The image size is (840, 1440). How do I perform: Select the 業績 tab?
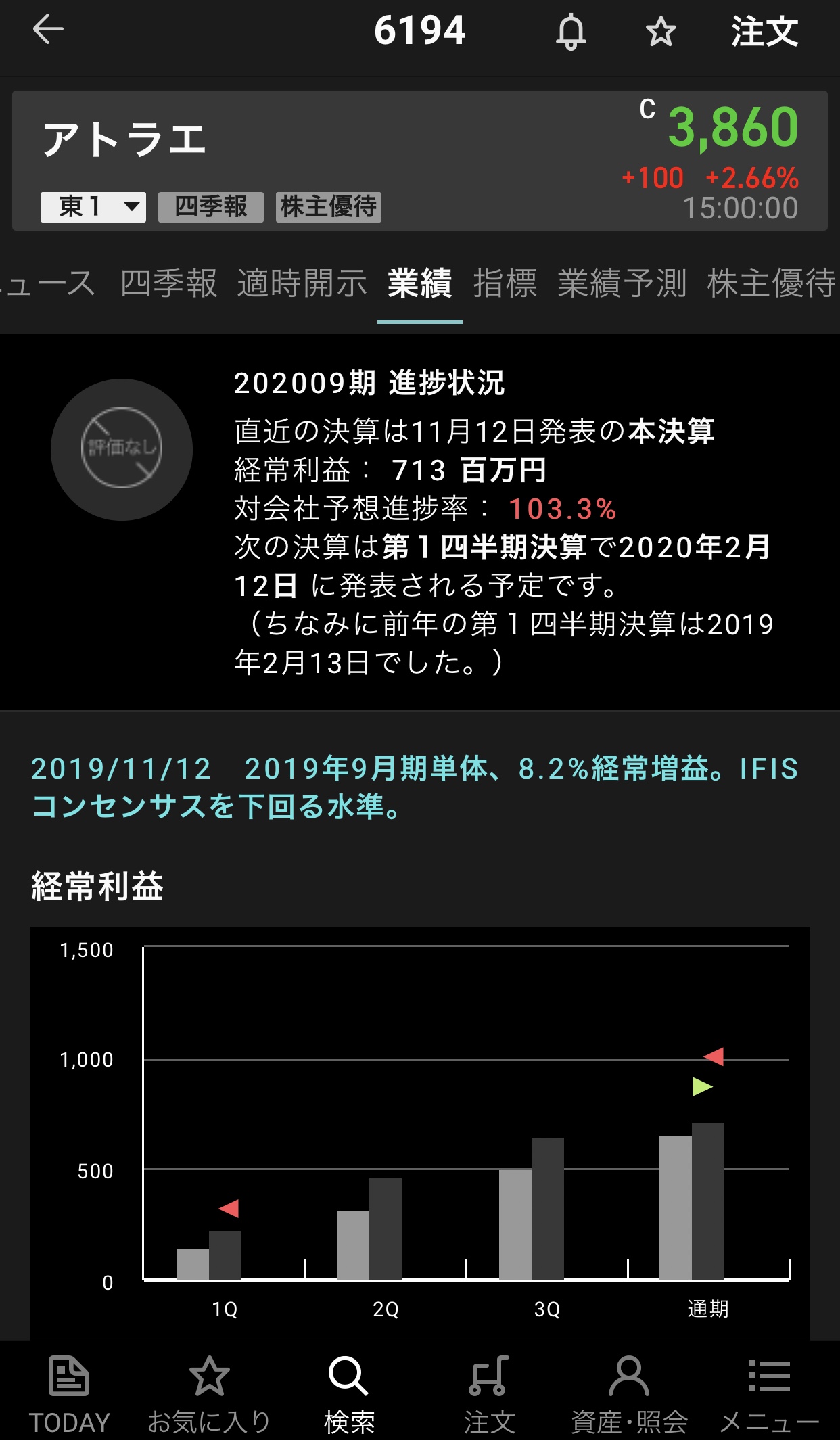[419, 283]
